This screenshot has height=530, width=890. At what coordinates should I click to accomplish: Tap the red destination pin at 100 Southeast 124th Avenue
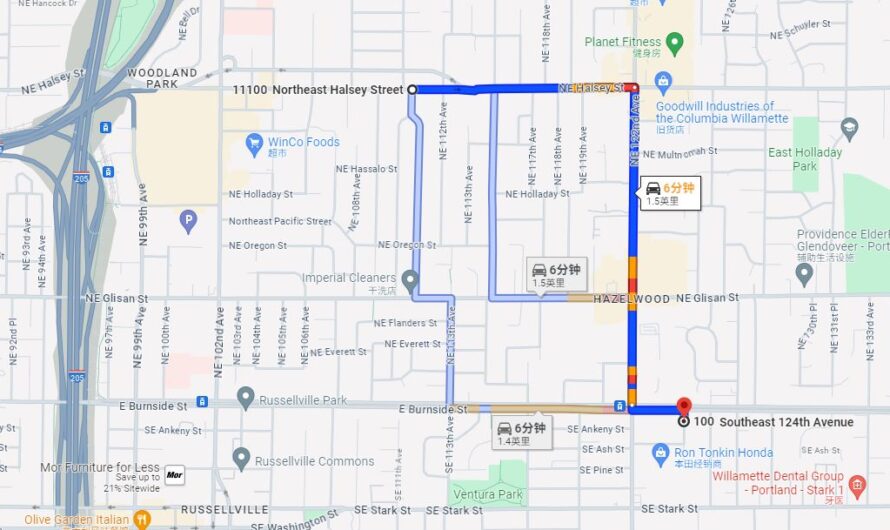coord(684,406)
